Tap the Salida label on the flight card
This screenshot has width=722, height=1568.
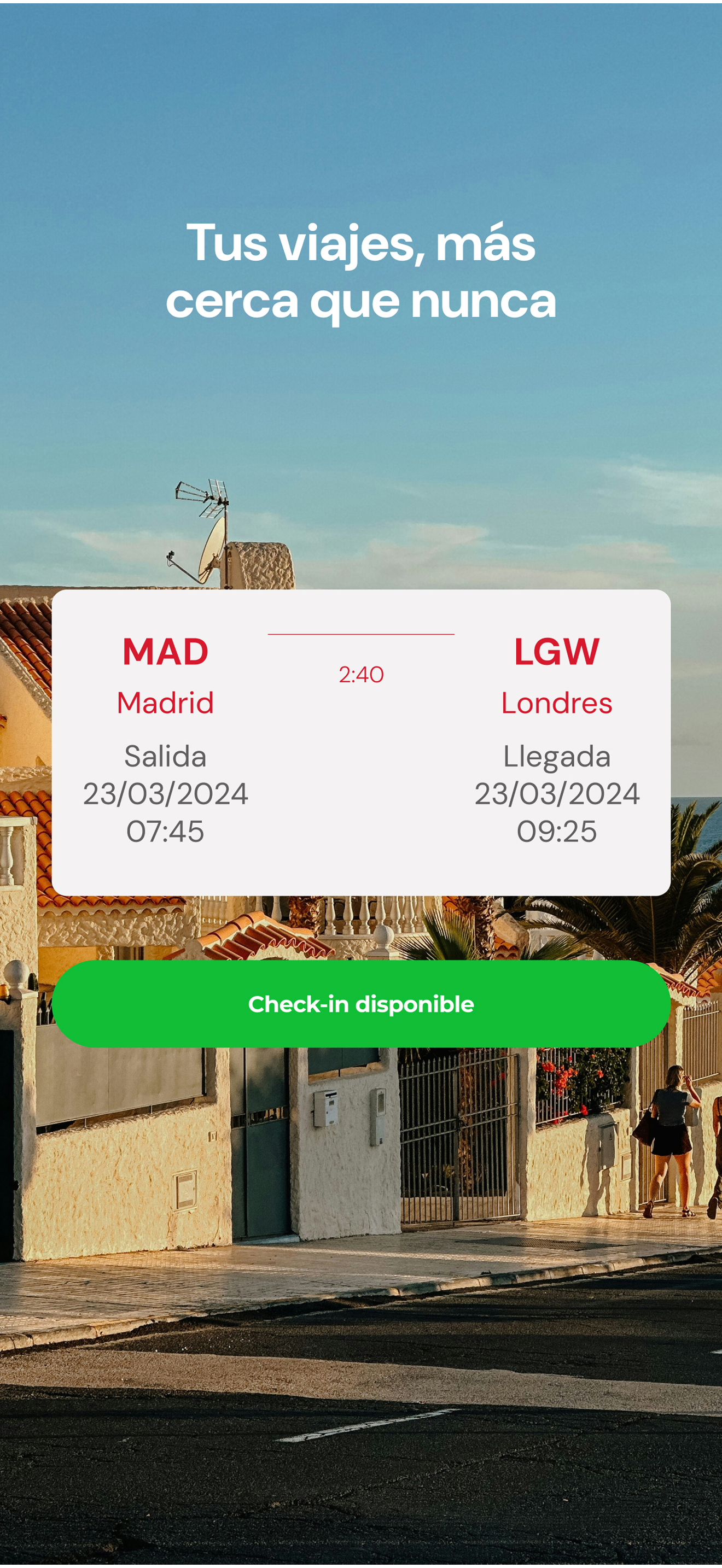click(166, 757)
